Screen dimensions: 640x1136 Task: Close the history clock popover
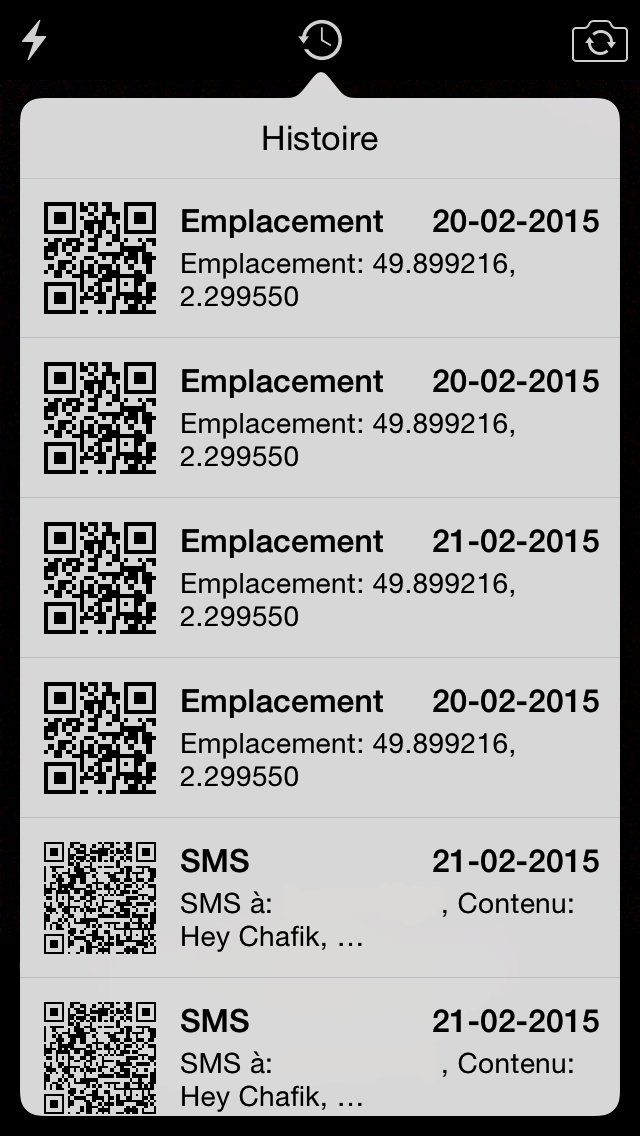tap(320, 41)
